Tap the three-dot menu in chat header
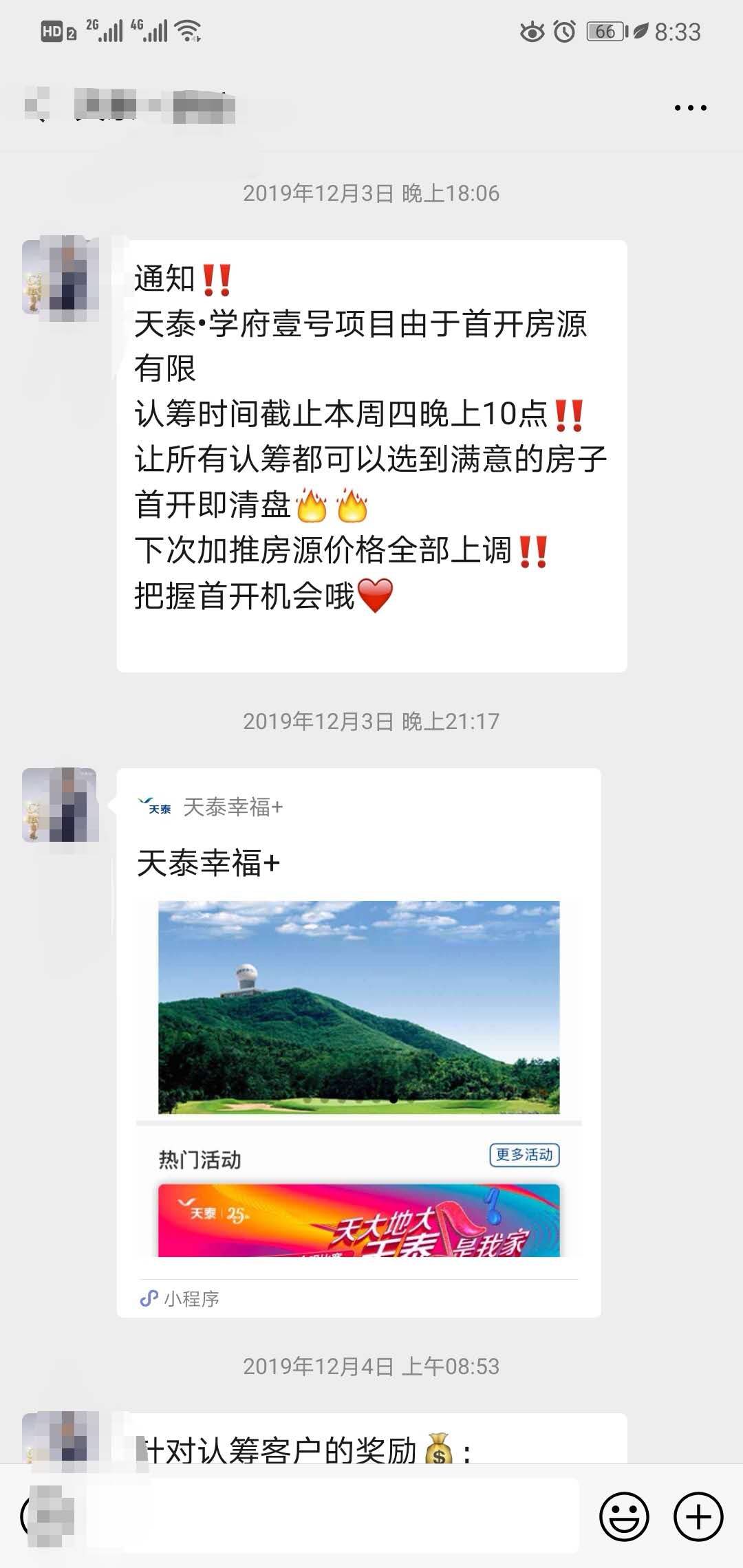743x1568 pixels. point(690,107)
